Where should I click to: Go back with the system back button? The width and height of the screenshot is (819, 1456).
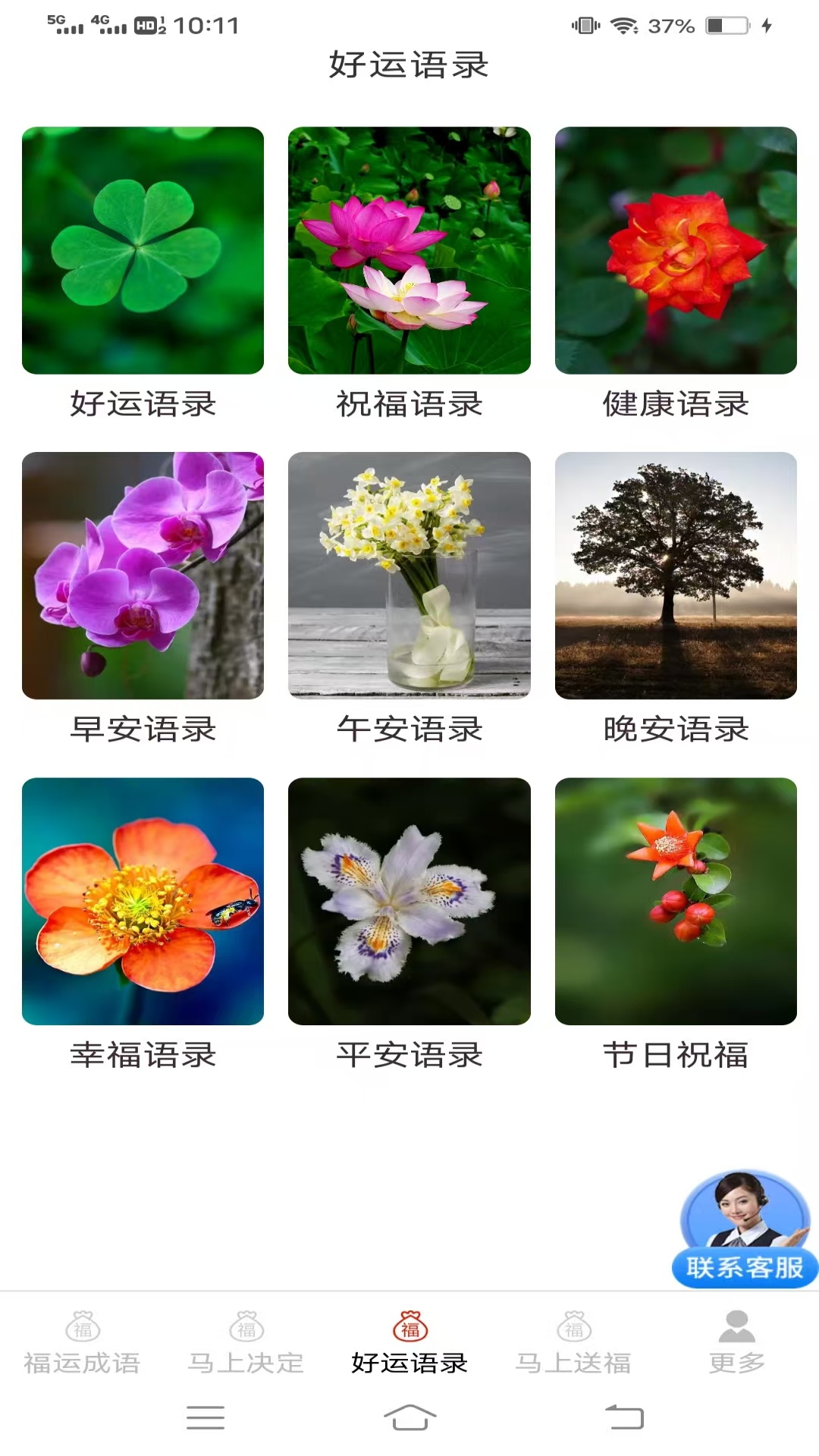click(624, 1417)
